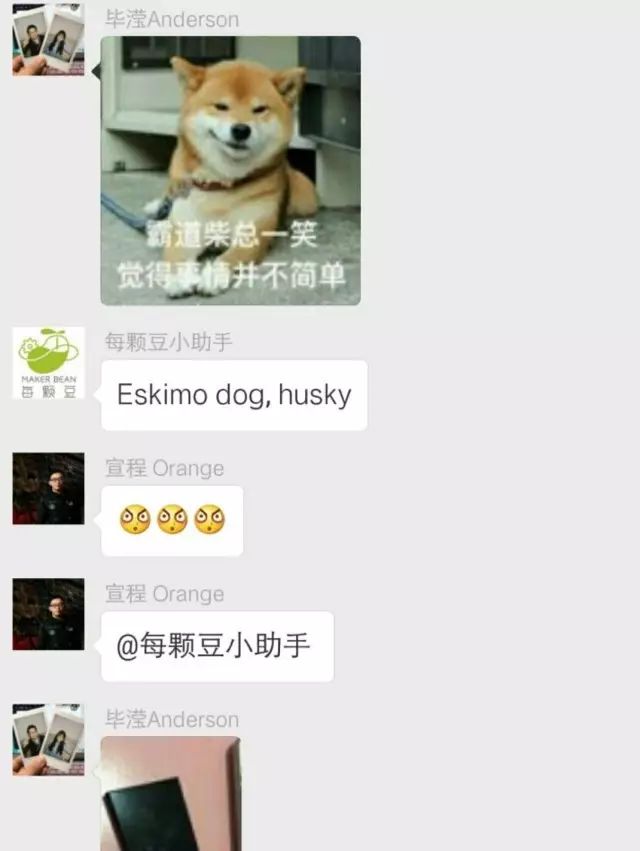640x851 pixels.
Task: Tap 宣程 Orange's avatar beside the @每颗豆小助手 message
Action: (48, 614)
